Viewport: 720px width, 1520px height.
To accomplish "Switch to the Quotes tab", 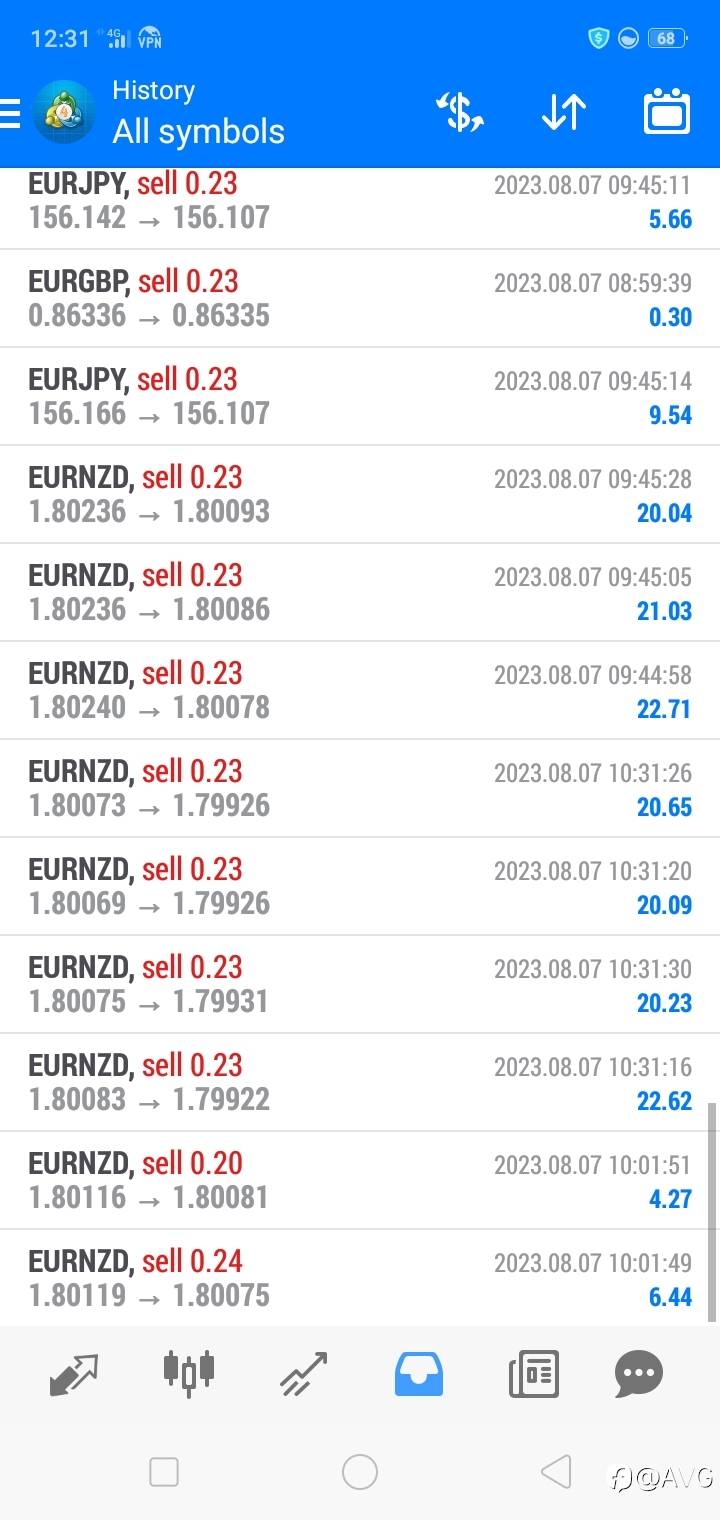I will tap(74, 1374).
